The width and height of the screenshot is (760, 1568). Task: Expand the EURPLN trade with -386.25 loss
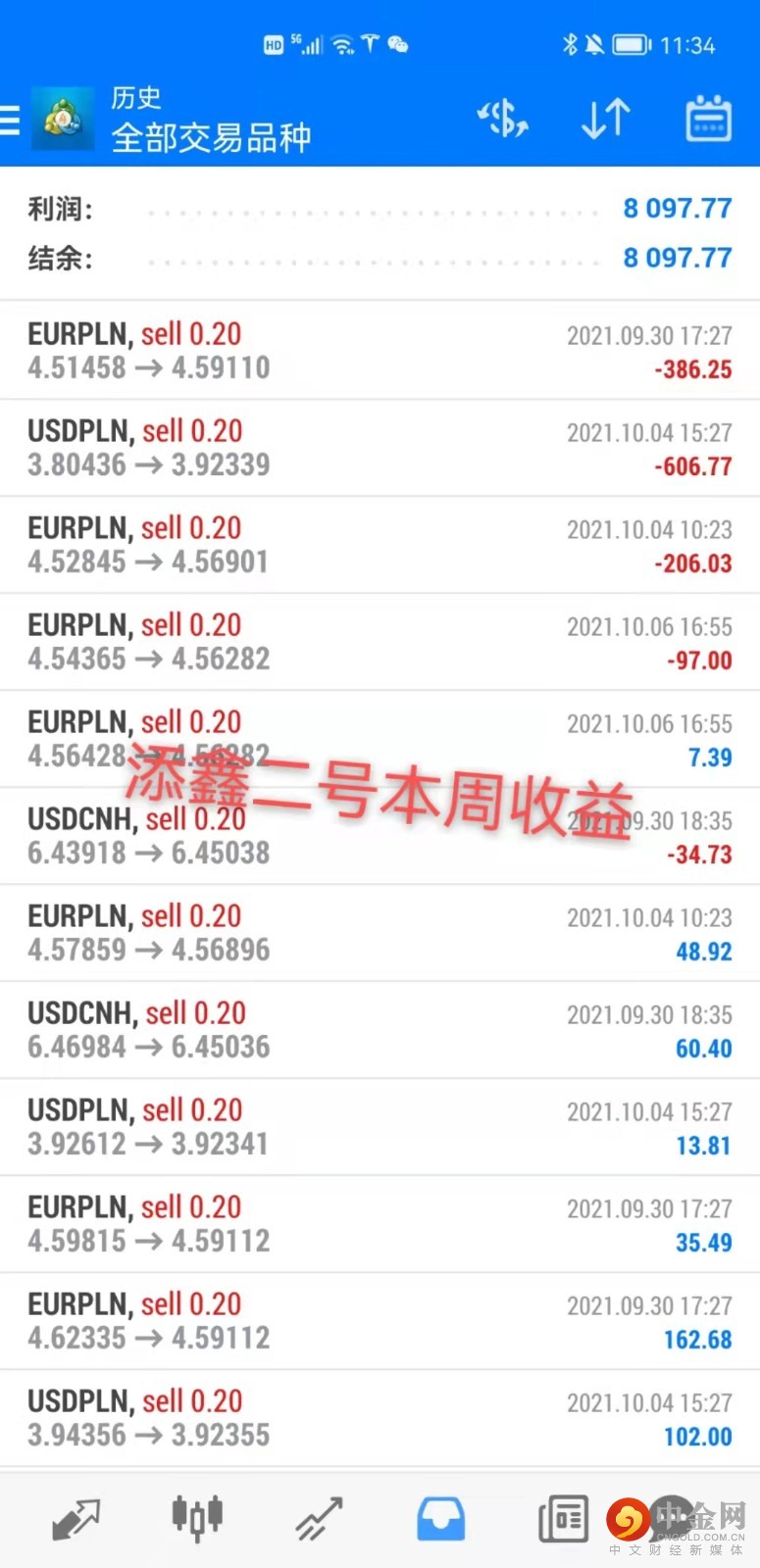click(380, 351)
